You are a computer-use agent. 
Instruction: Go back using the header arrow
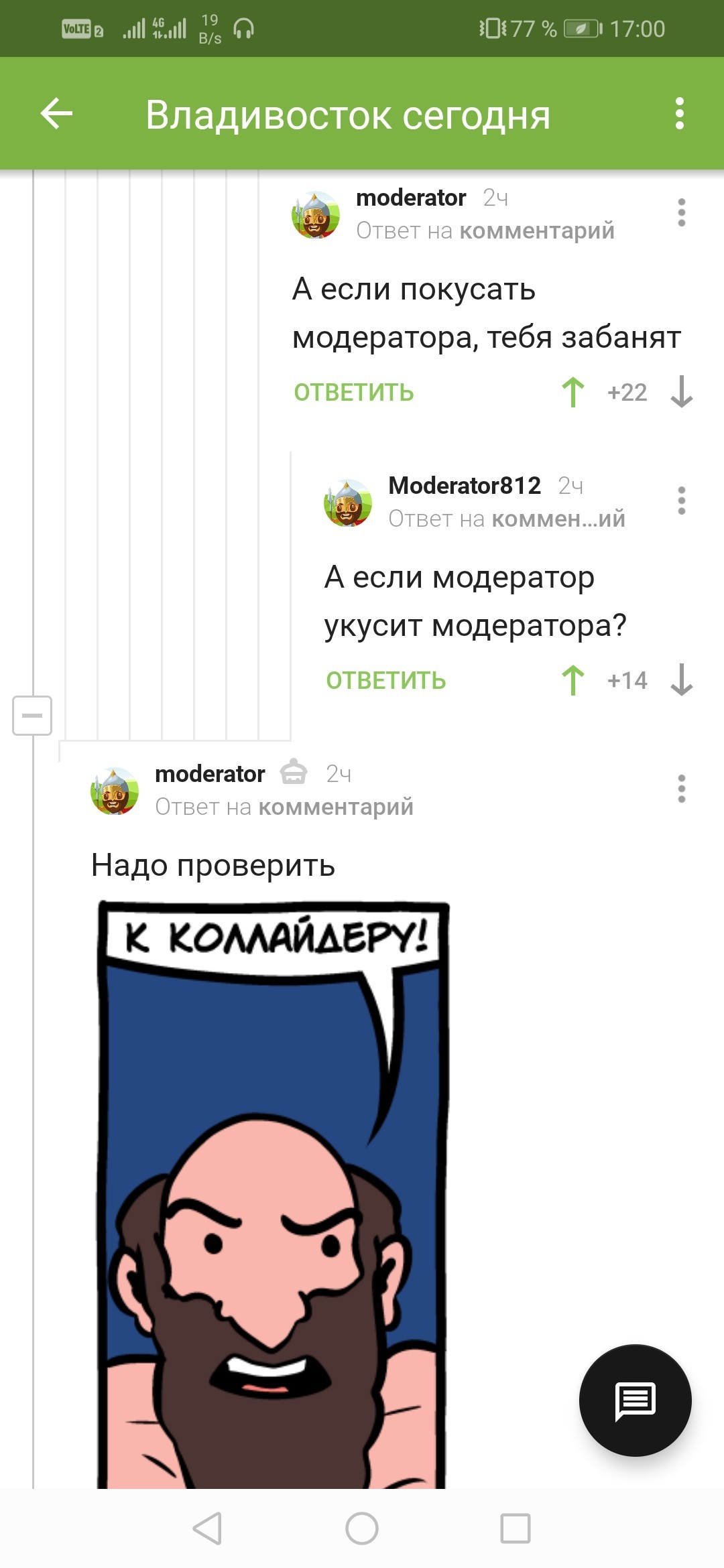tap(56, 113)
